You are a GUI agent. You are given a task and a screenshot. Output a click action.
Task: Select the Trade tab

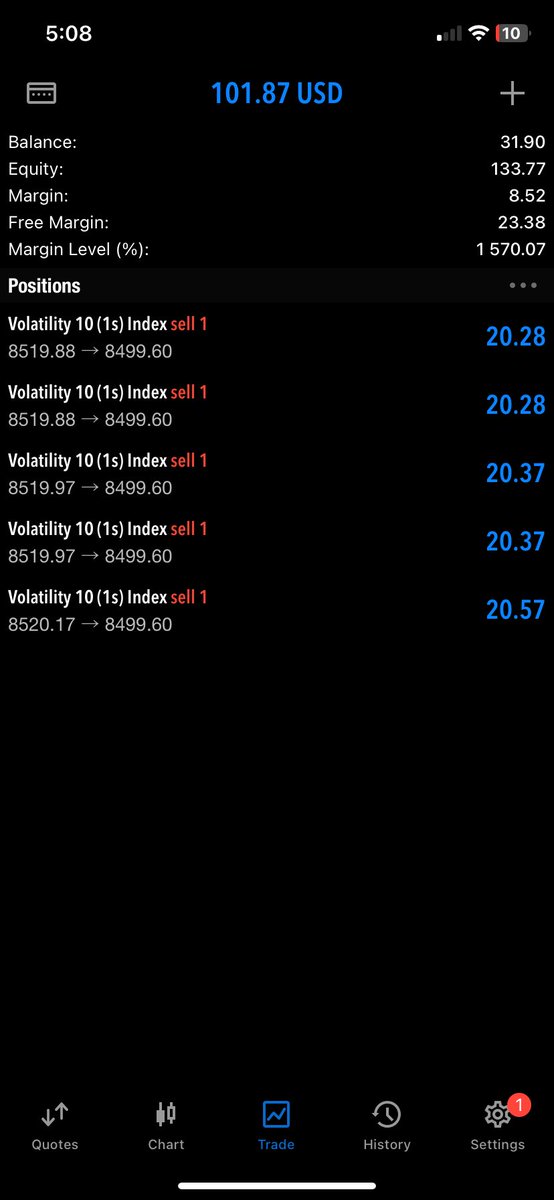(276, 1126)
